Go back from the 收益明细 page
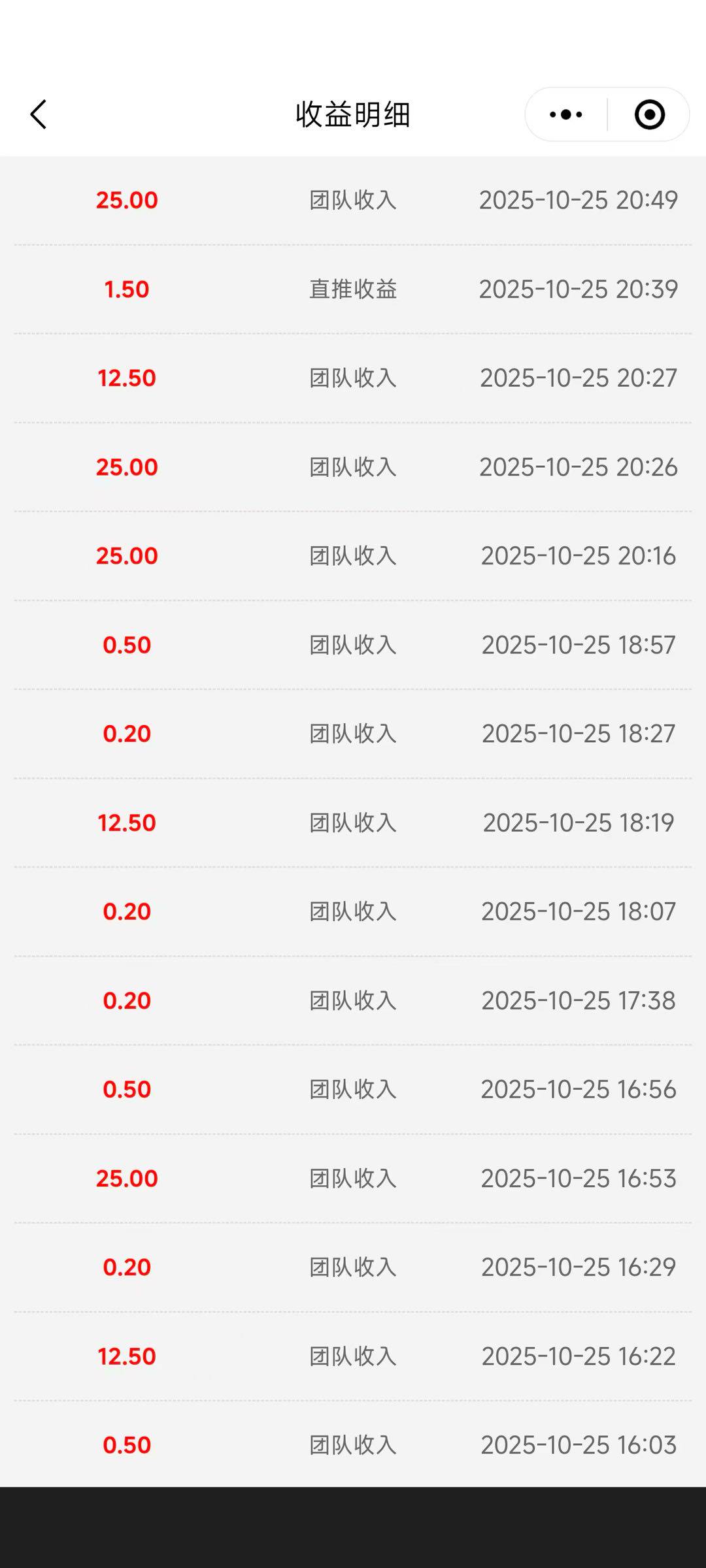Screen dimensions: 706x1568 pos(39,114)
